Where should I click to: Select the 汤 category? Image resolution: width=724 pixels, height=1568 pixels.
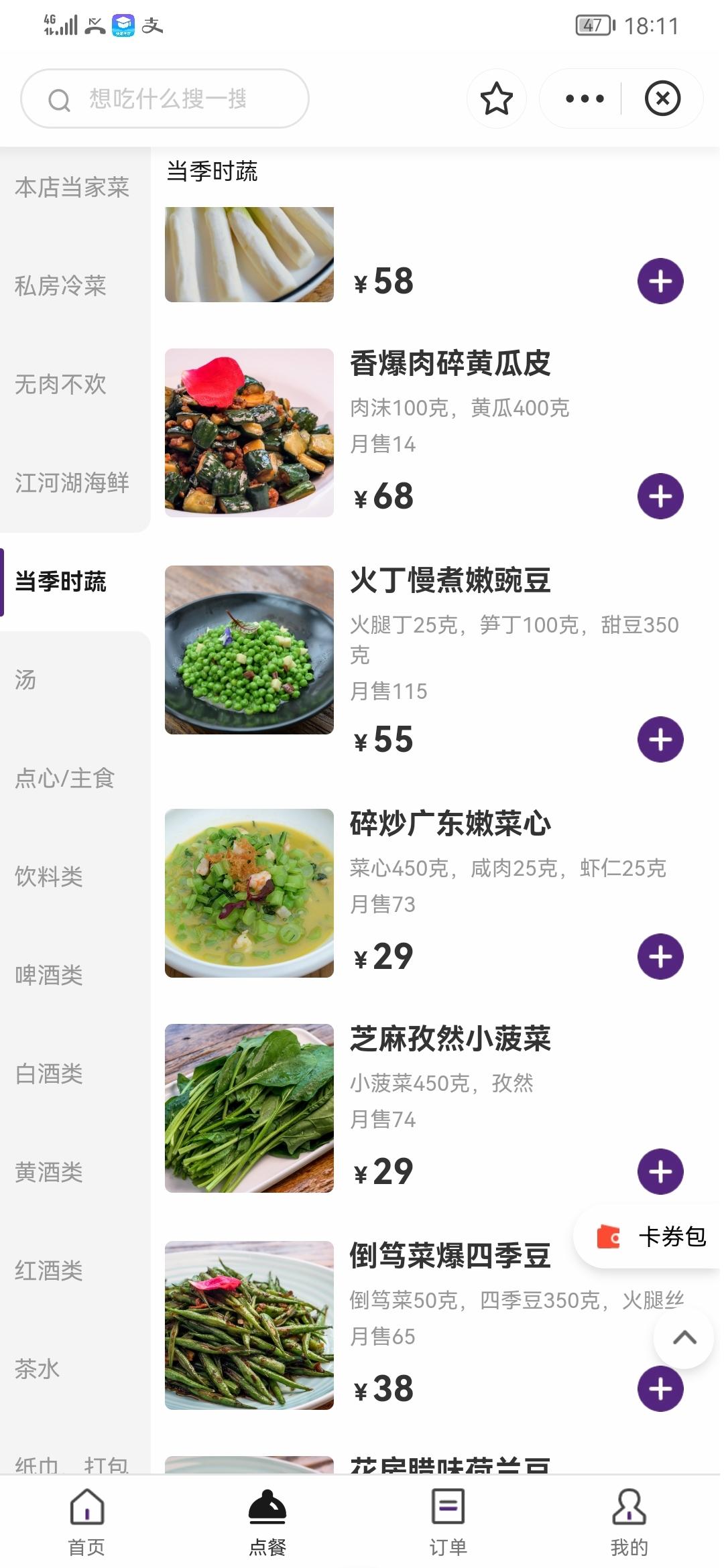point(25,680)
